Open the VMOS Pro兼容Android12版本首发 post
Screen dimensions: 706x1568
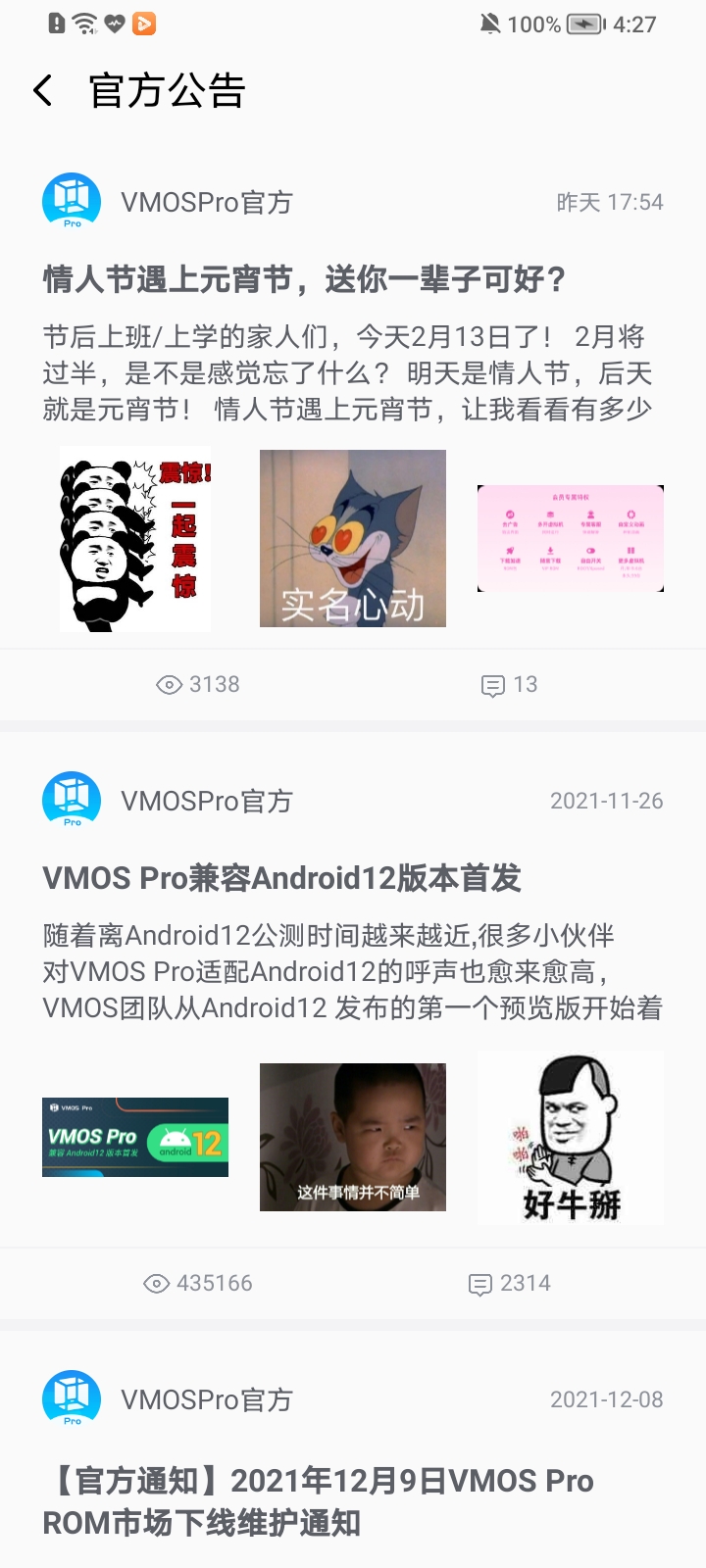tap(282, 879)
